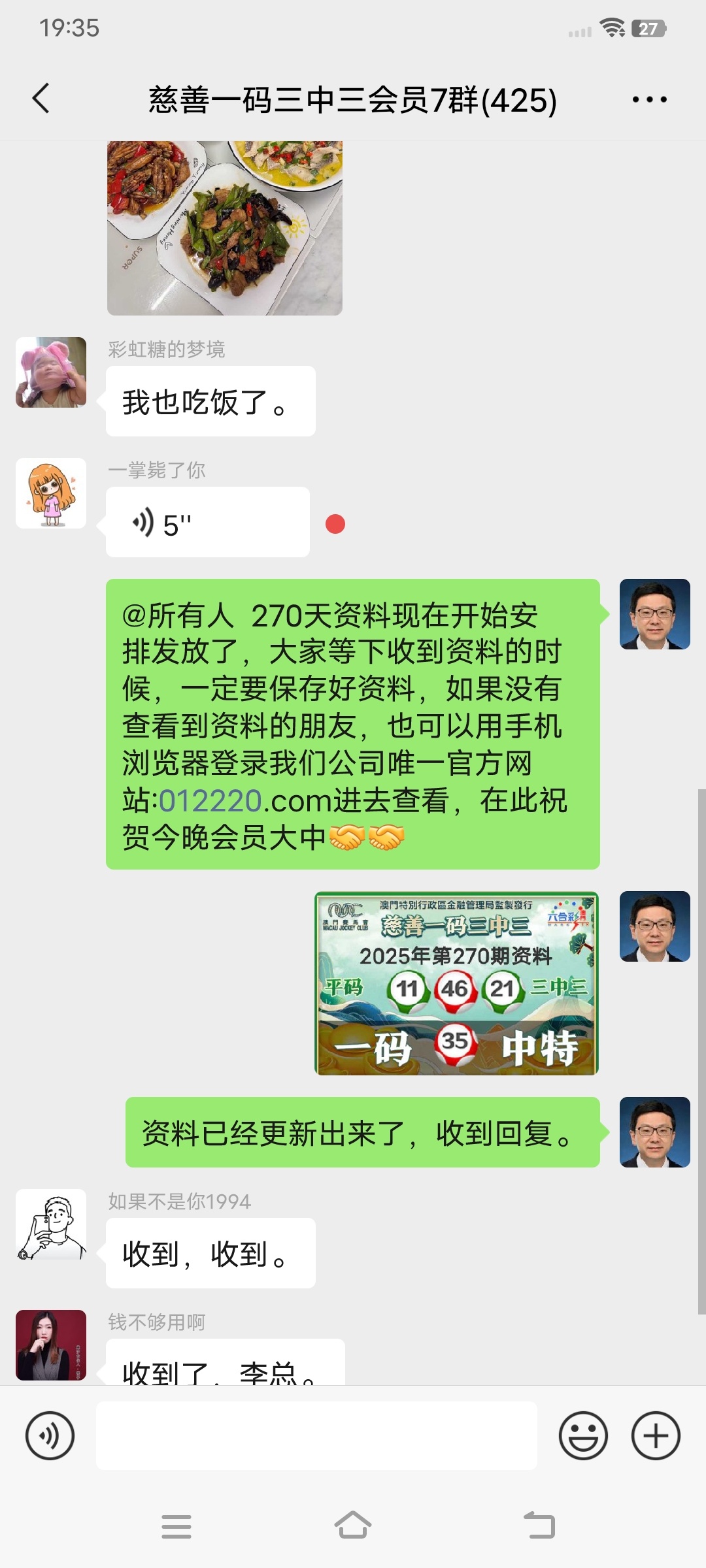Go to the system home screen
Image resolution: width=706 pixels, height=1568 pixels.
pos(353,1526)
